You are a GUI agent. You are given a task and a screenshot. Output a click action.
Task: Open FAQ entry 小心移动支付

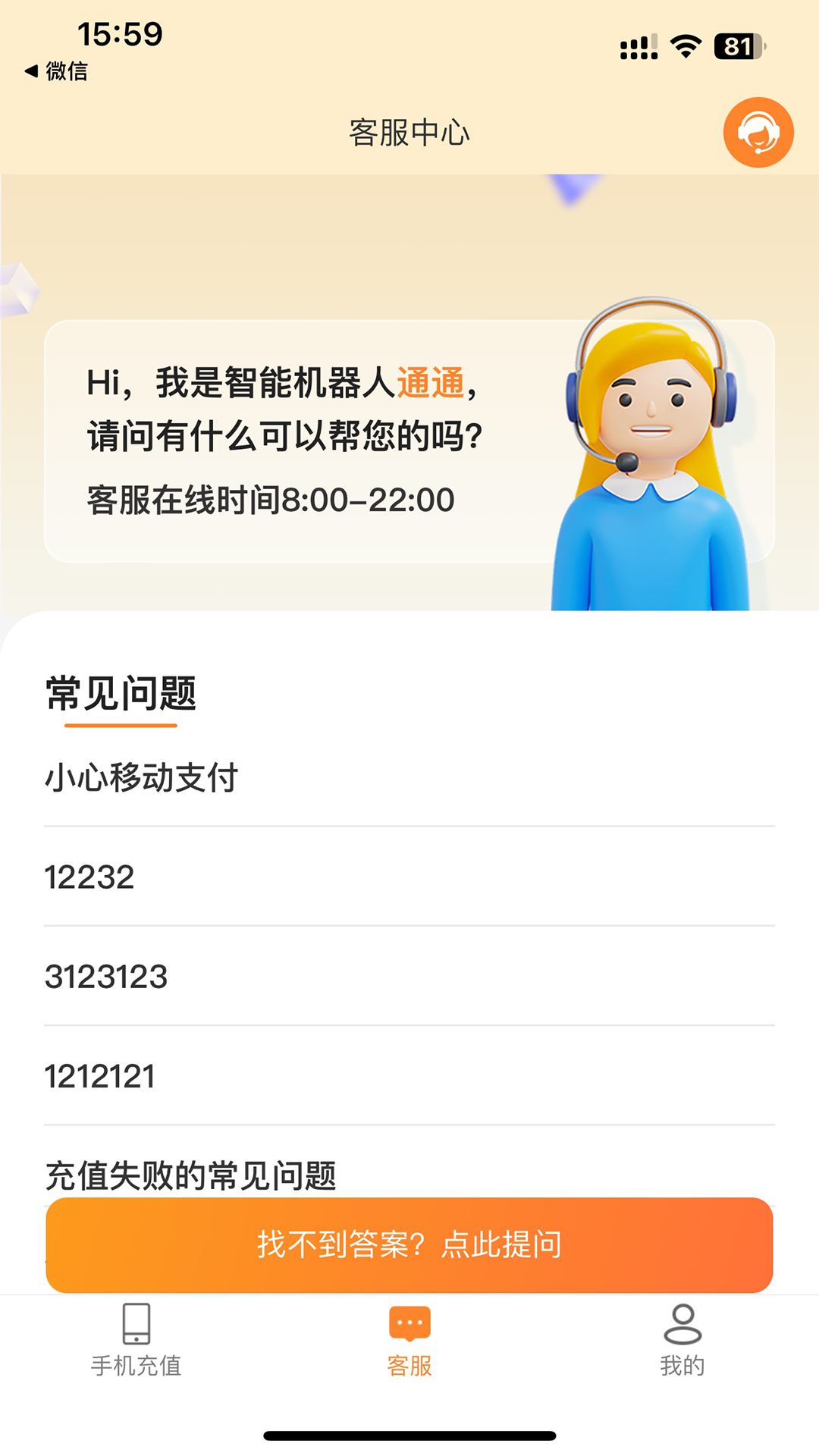[141, 775]
